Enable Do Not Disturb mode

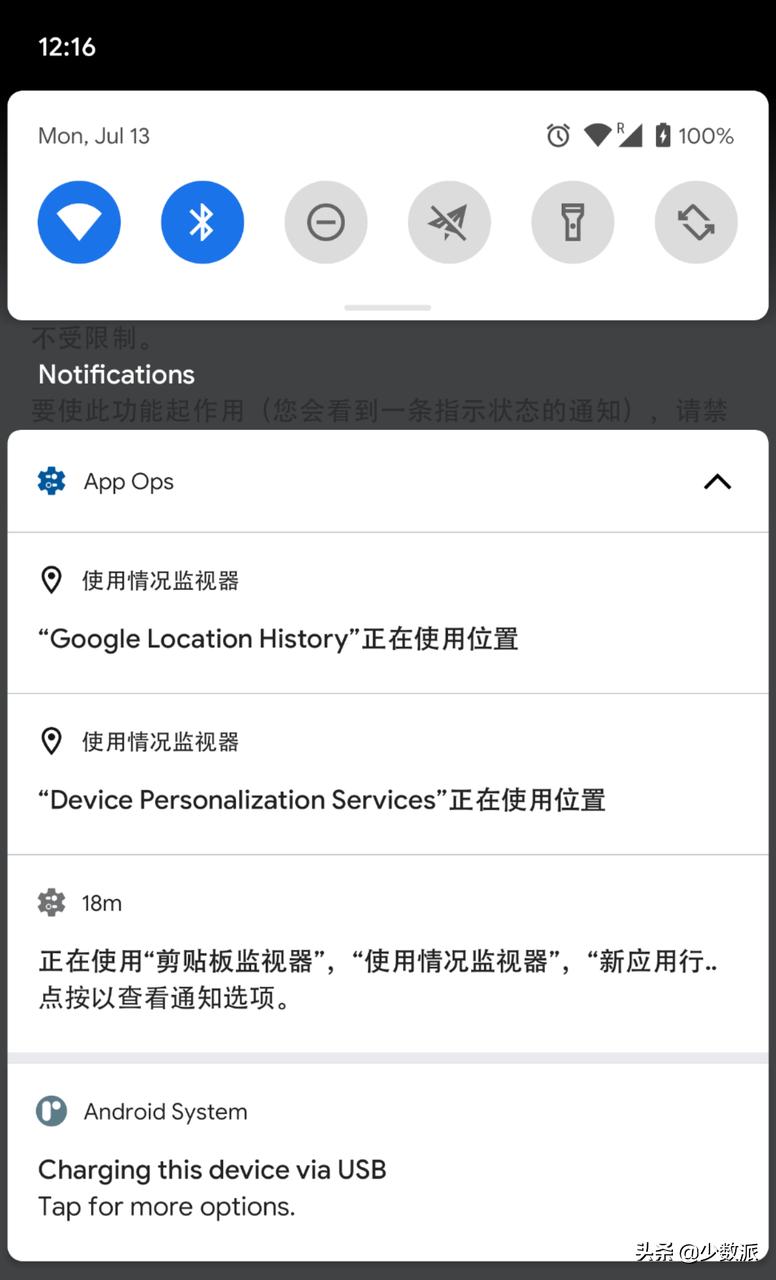point(326,222)
